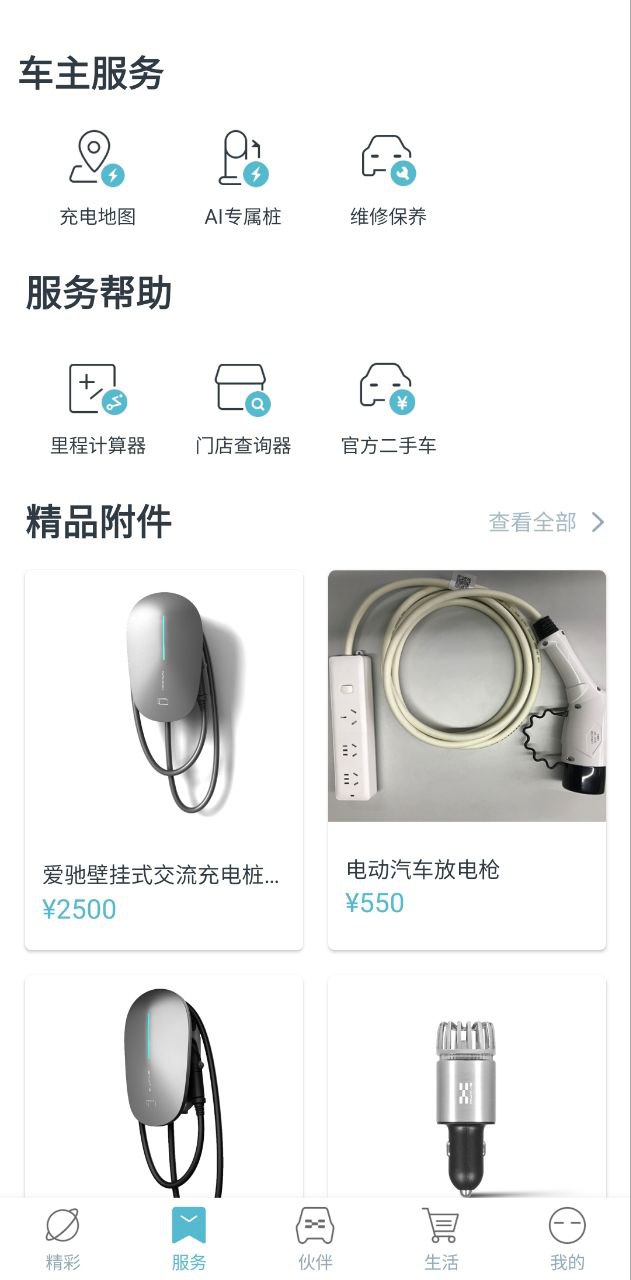Image resolution: width=631 pixels, height=1280 pixels.
Task: Open the 爱驰壁挂式交流充电桩 product card
Action: pos(164,759)
